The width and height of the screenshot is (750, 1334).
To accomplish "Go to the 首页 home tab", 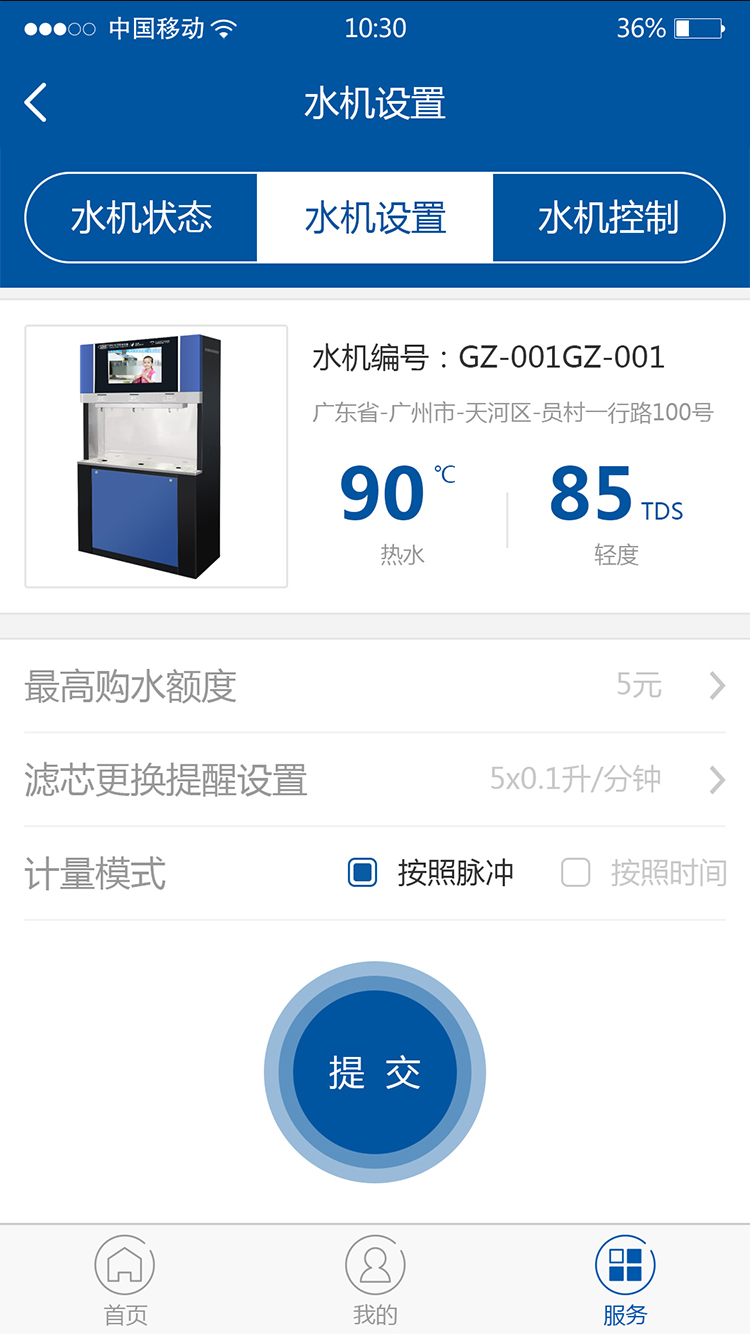I will 125,1279.
